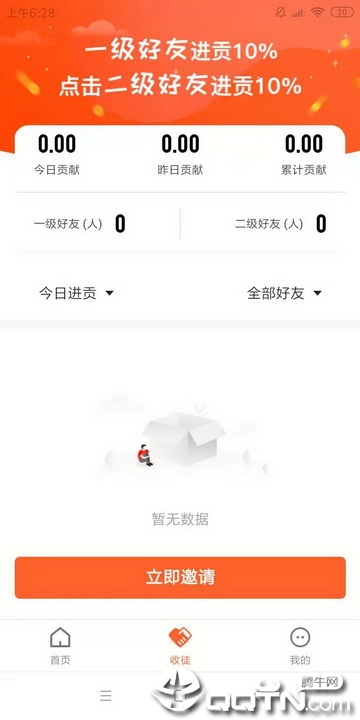Tap the 立即邀请 invite button

(x=180, y=577)
